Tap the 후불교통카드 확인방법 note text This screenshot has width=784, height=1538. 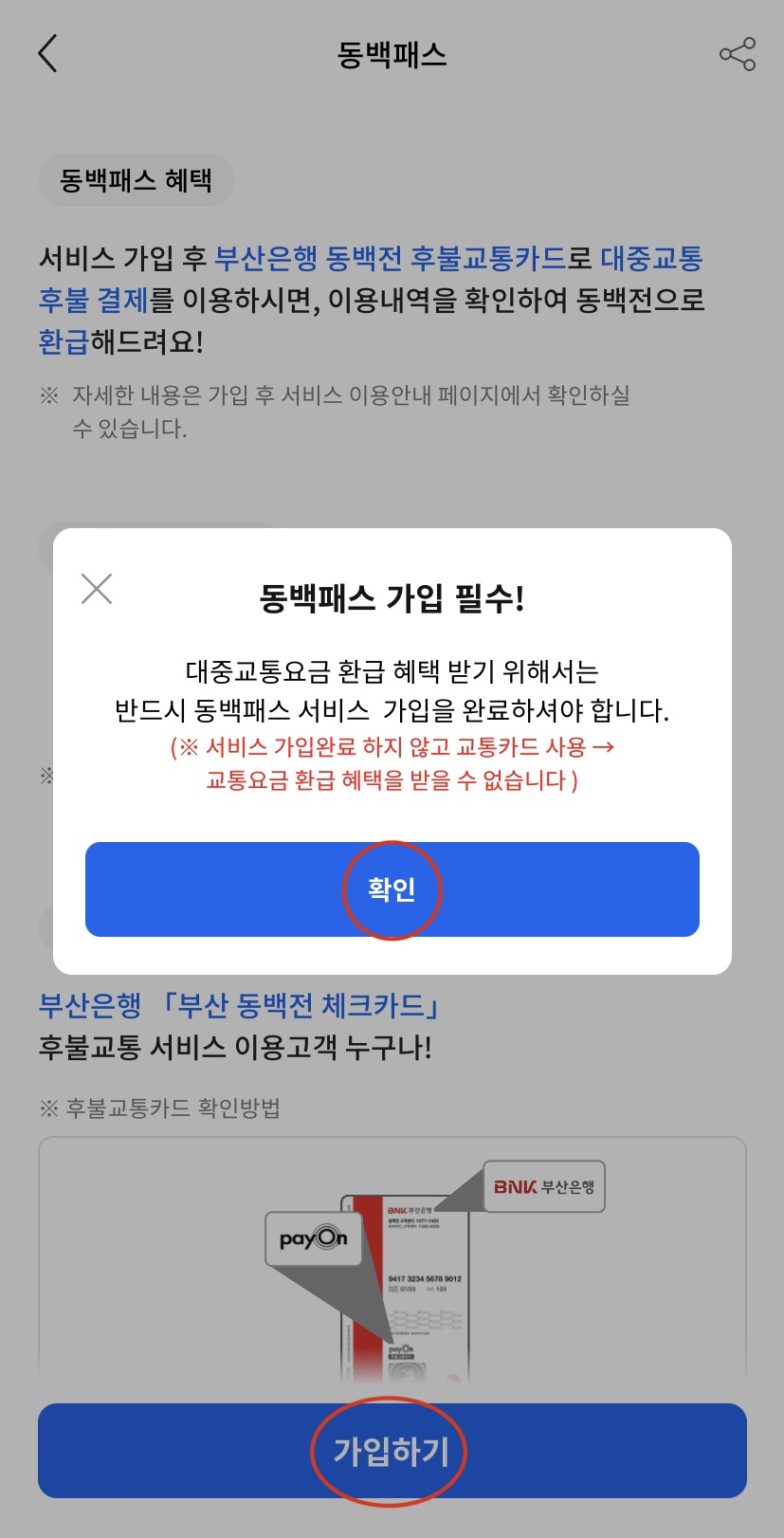coord(163,1108)
